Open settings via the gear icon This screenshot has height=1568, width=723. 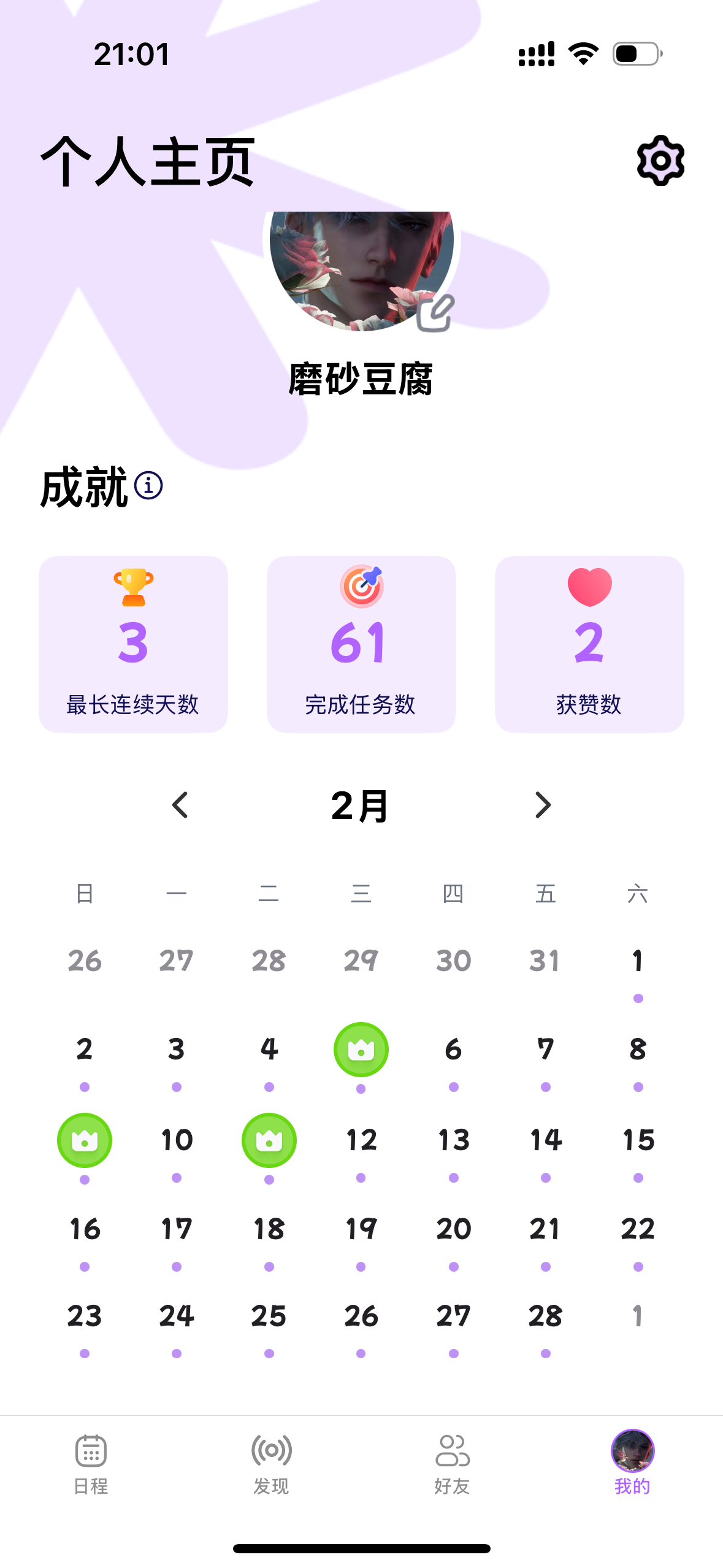click(660, 161)
